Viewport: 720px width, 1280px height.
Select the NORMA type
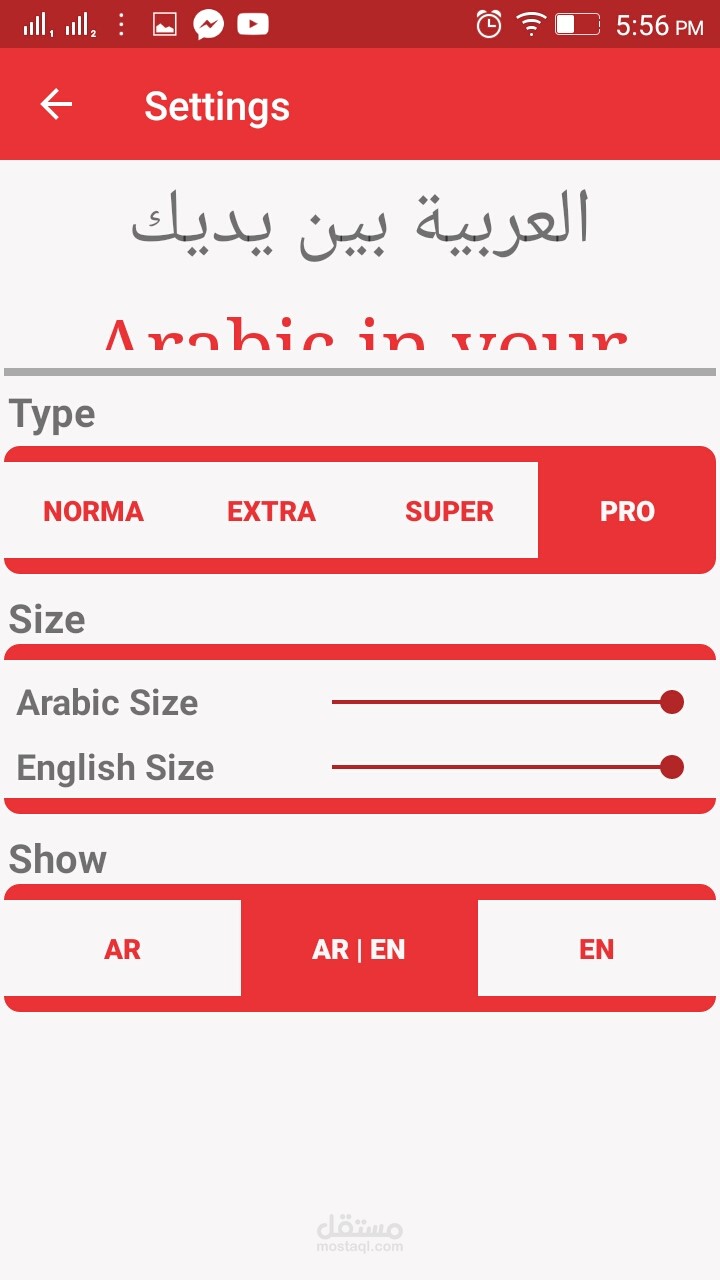[93, 511]
